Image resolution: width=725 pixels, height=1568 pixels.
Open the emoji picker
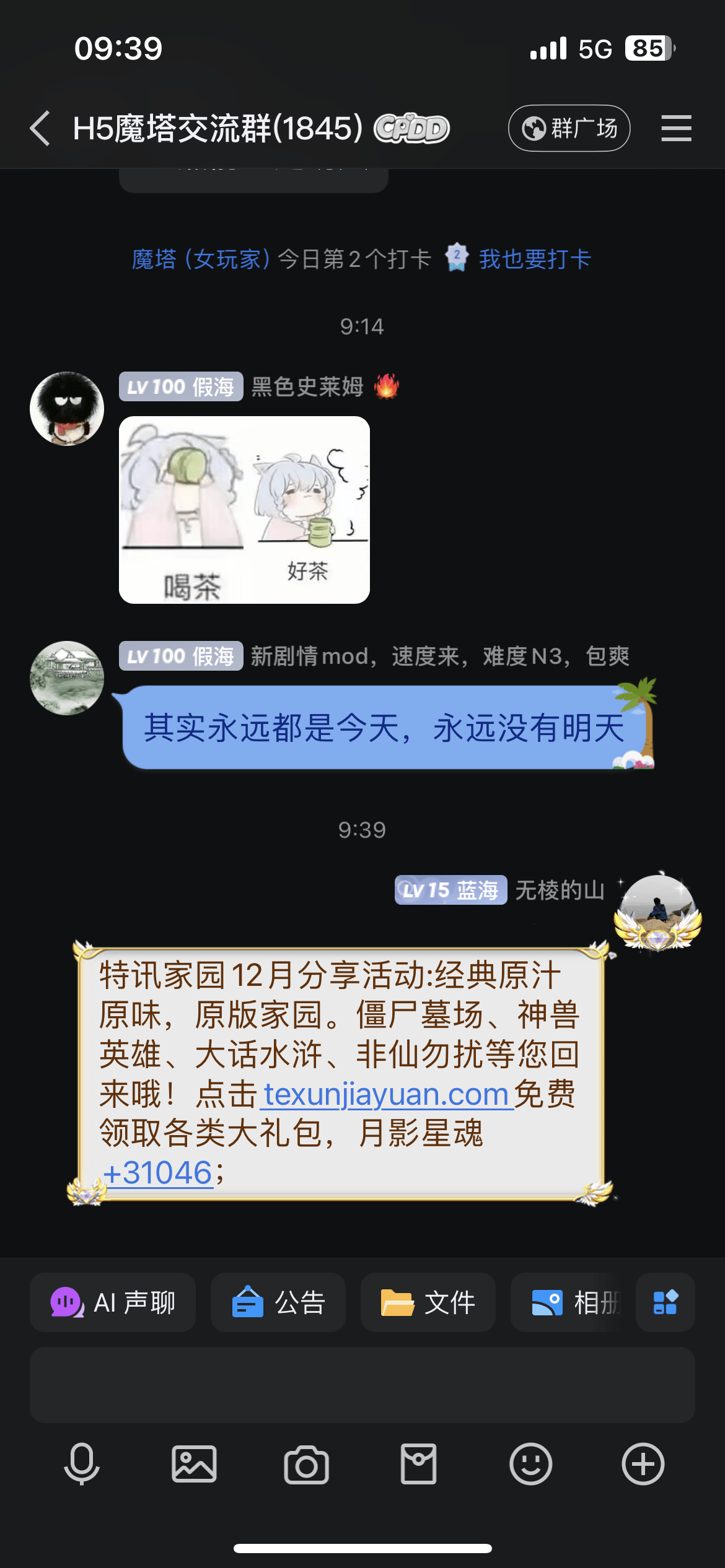[531, 1464]
